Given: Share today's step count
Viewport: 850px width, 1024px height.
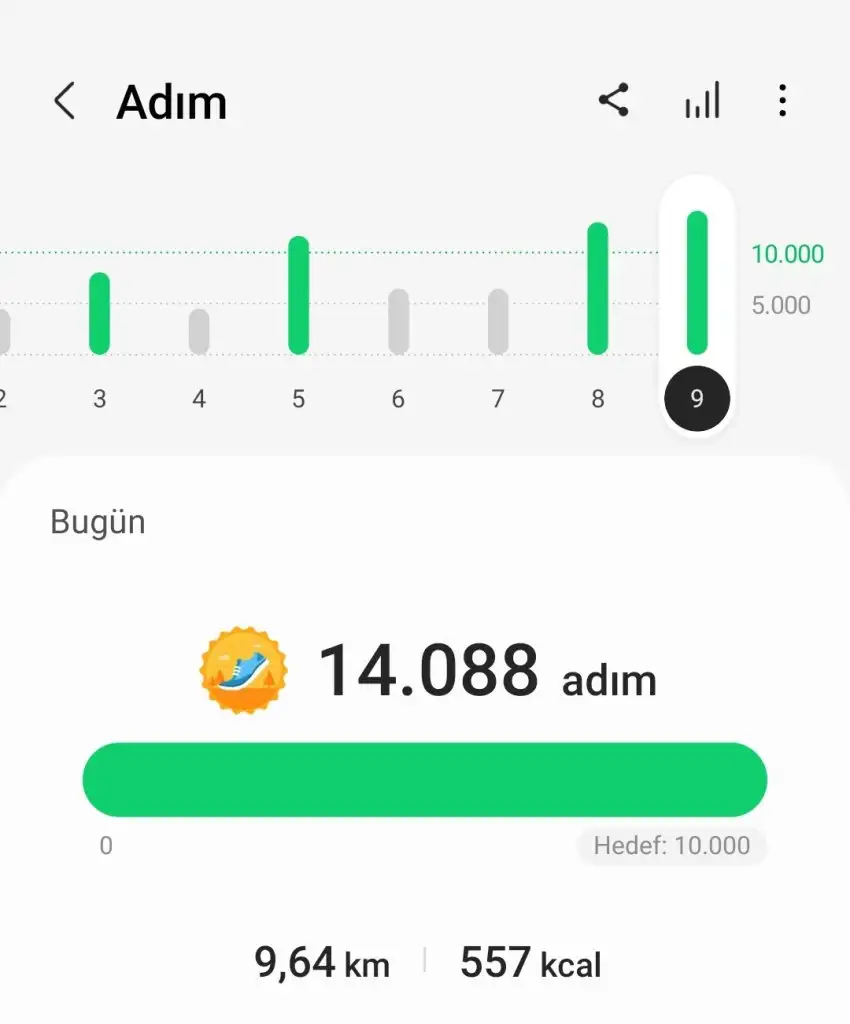Looking at the screenshot, I should coord(613,101).
